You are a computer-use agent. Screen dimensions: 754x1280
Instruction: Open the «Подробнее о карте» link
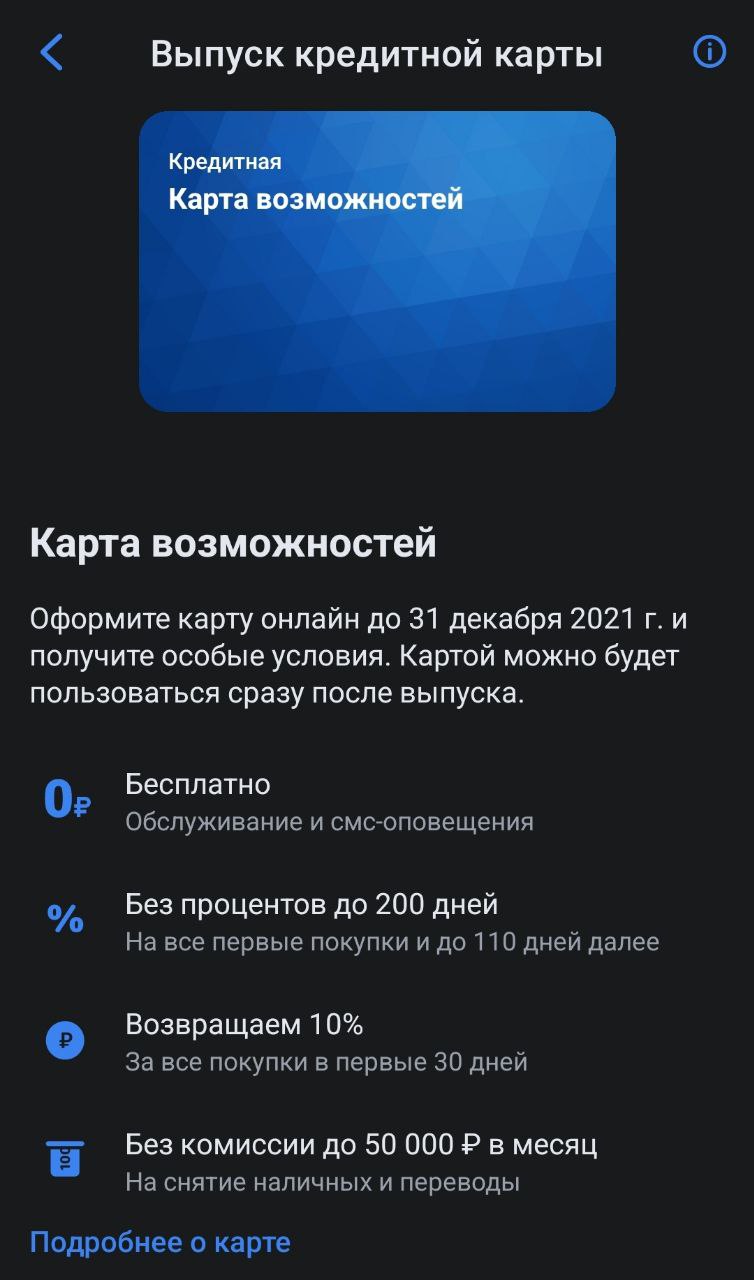point(160,1242)
